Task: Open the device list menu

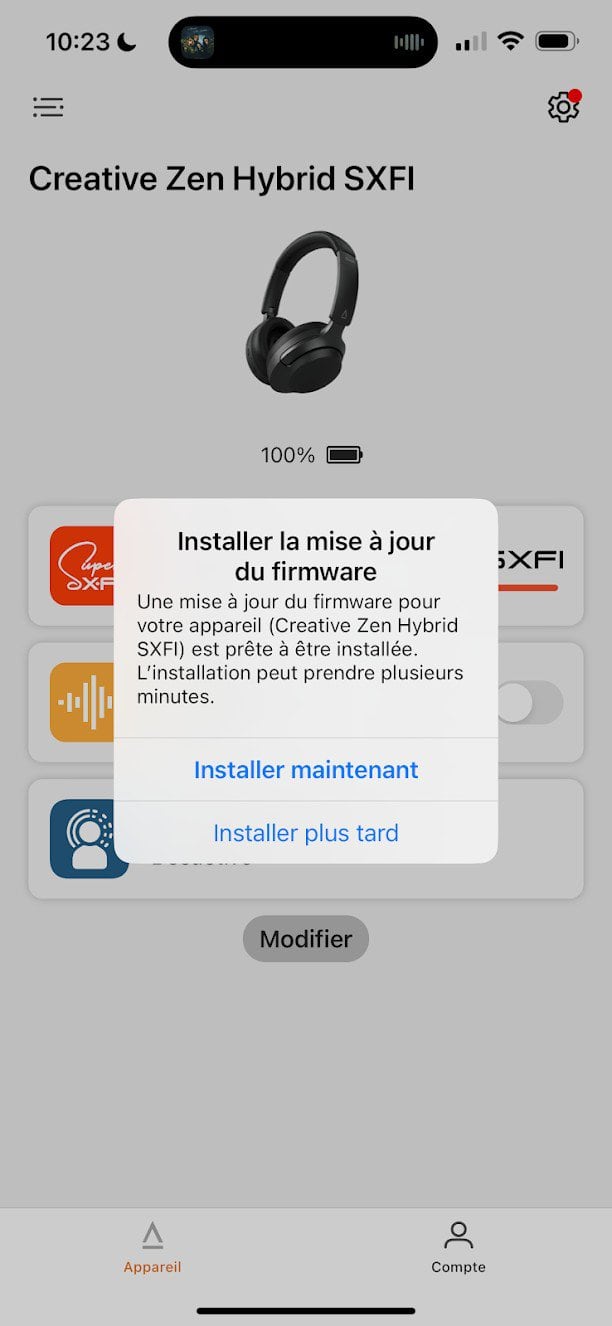Action: (48, 107)
